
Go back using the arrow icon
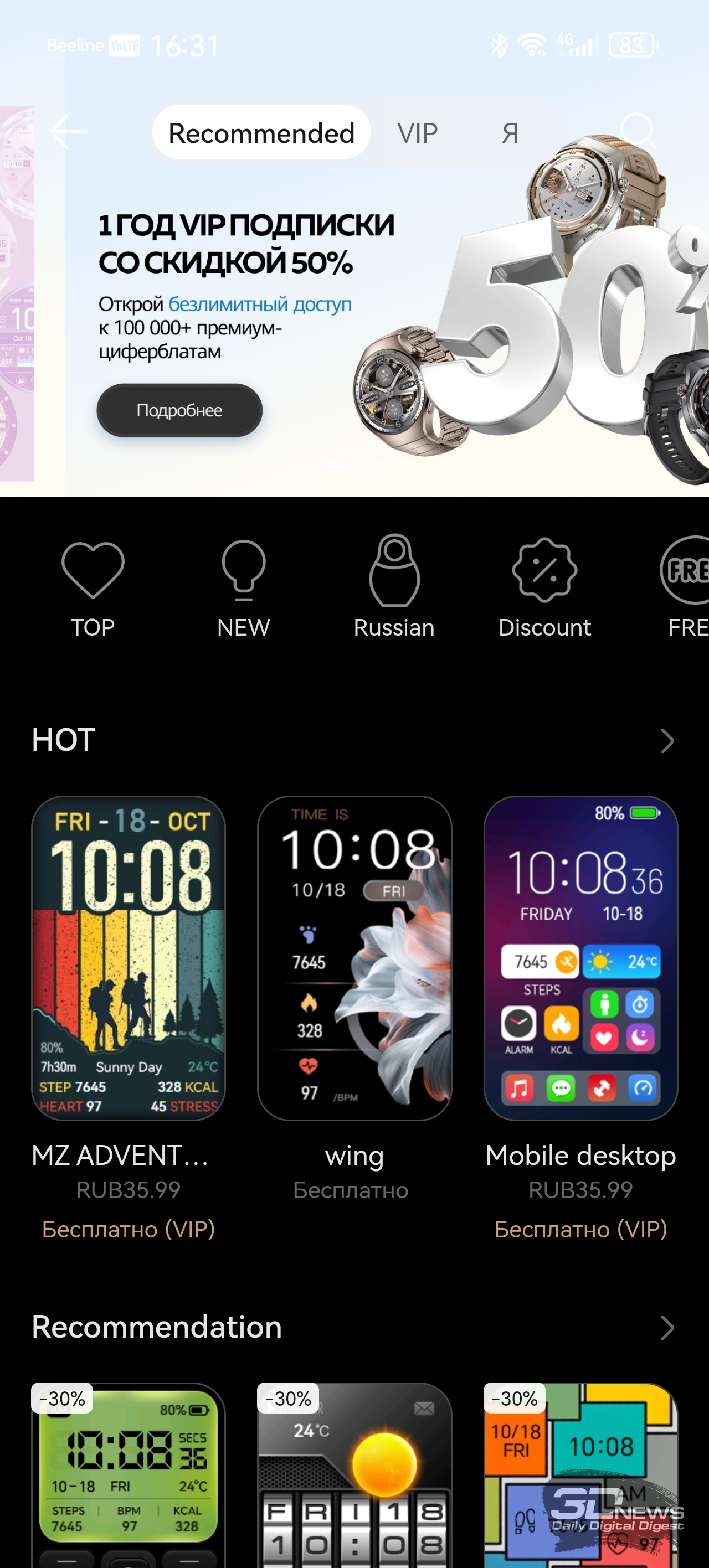(x=69, y=131)
